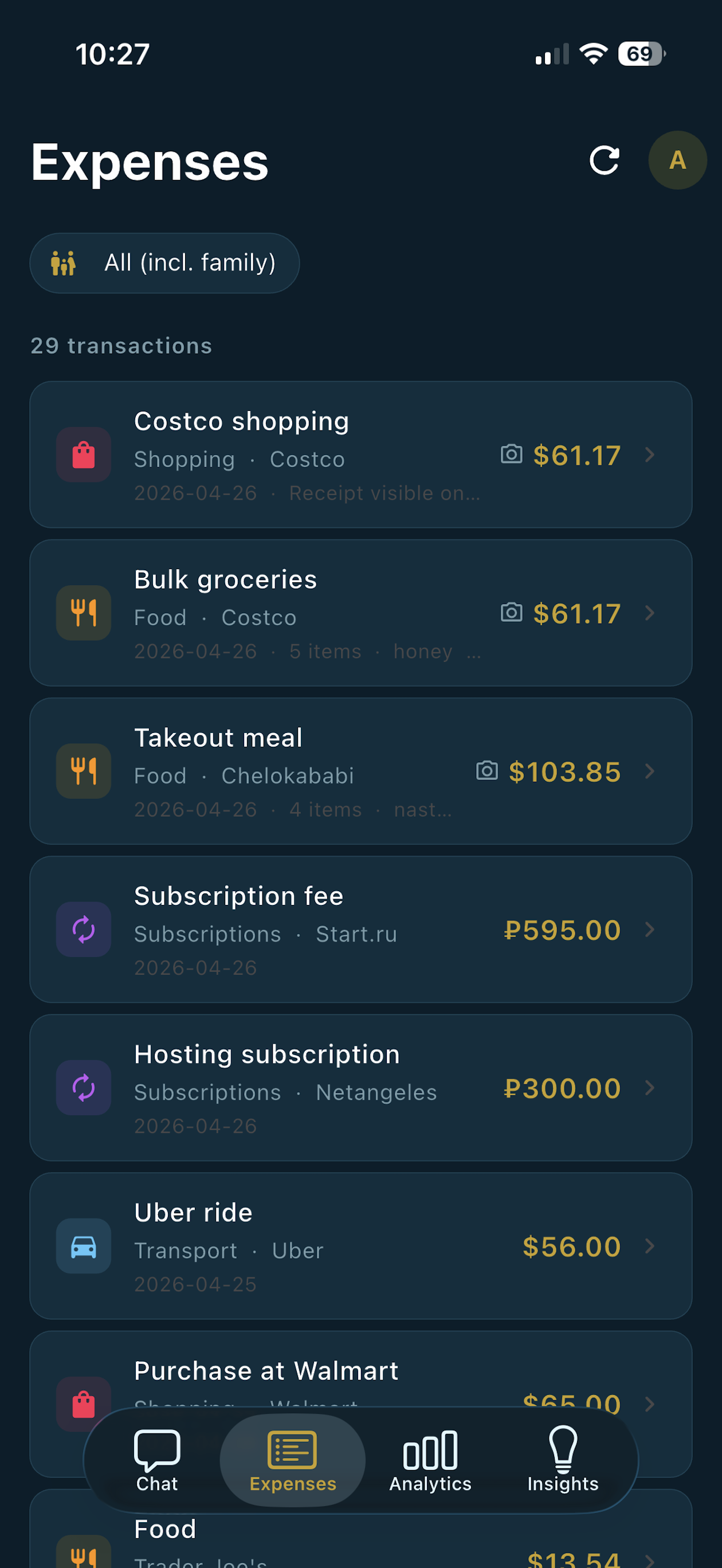Toggle the All (incl. family) filter
This screenshot has width=722, height=1568.
(164, 263)
